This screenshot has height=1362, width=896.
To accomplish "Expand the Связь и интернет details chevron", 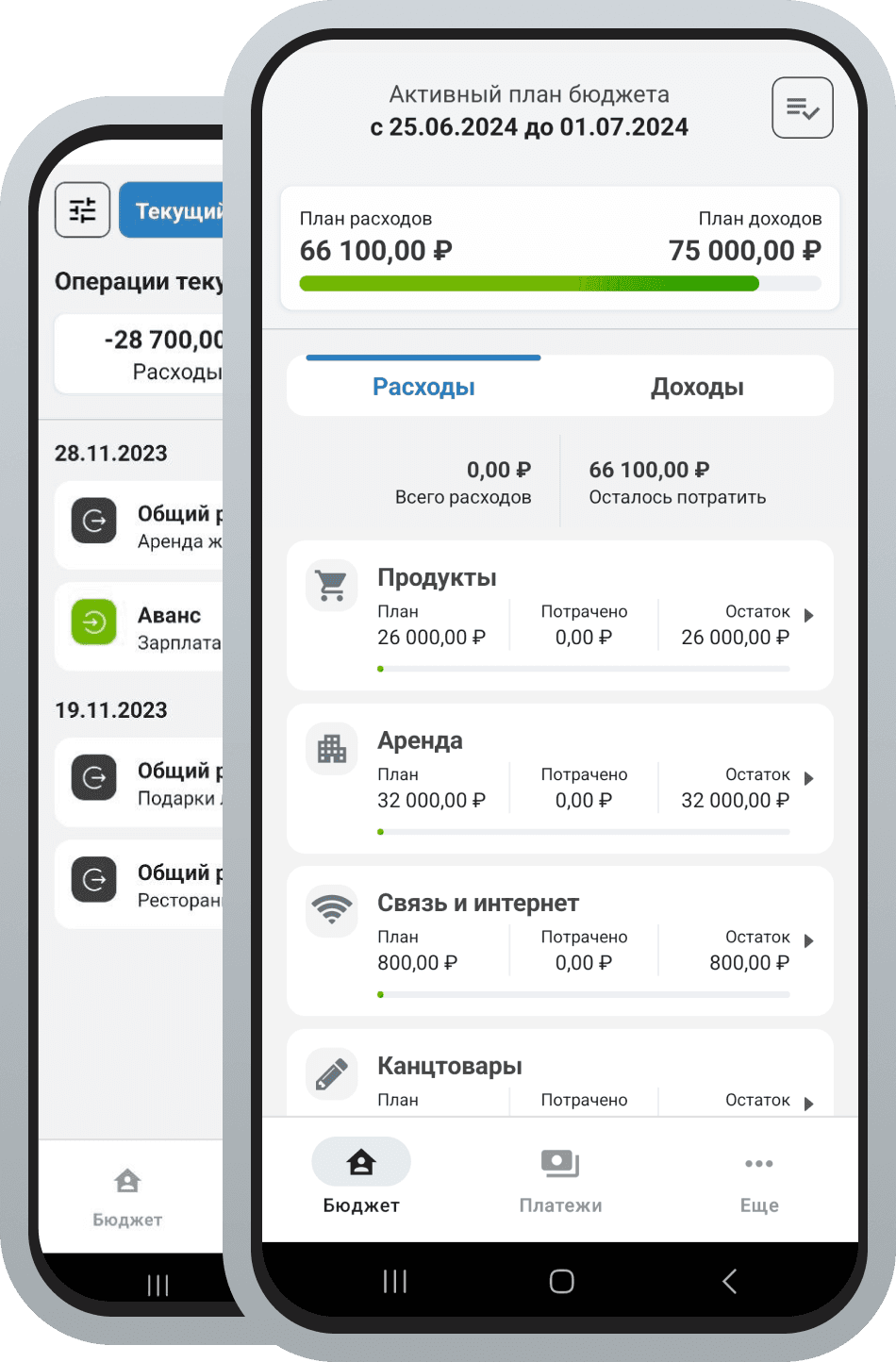I will (x=808, y=940).
